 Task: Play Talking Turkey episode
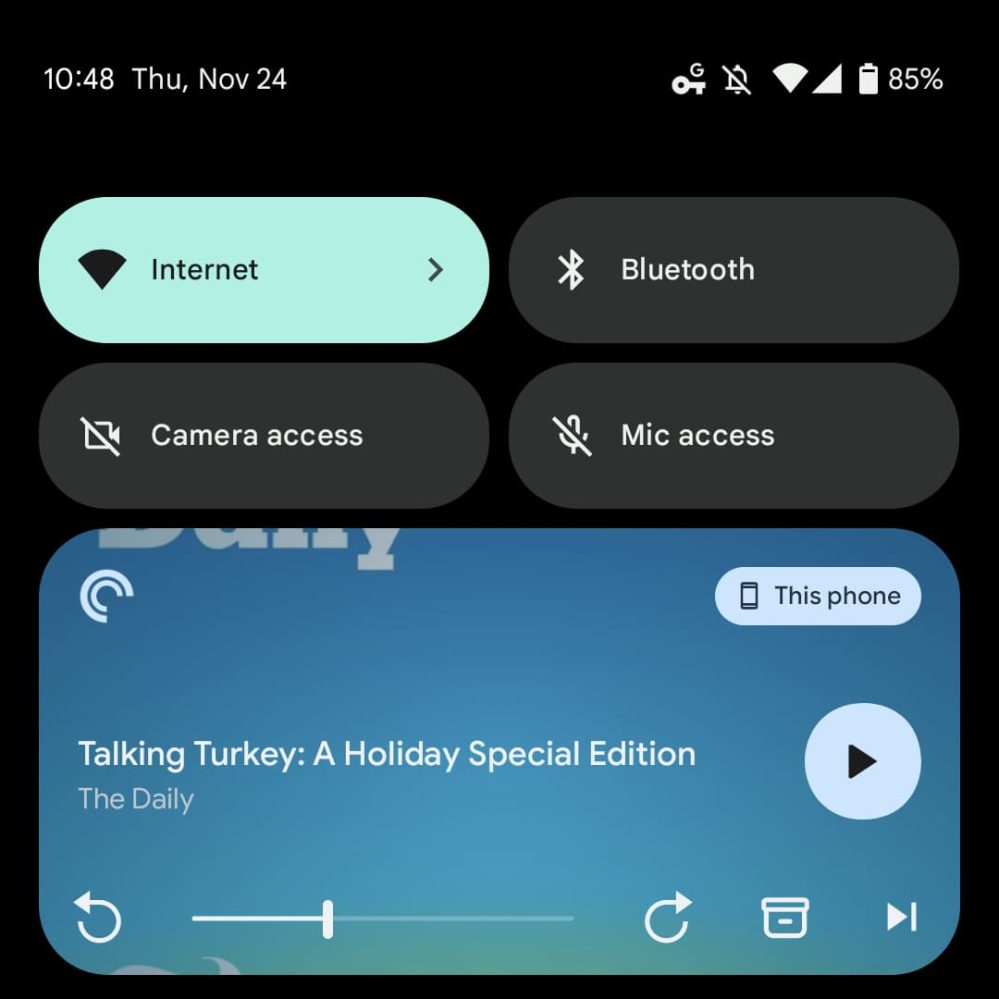[862, 762]
